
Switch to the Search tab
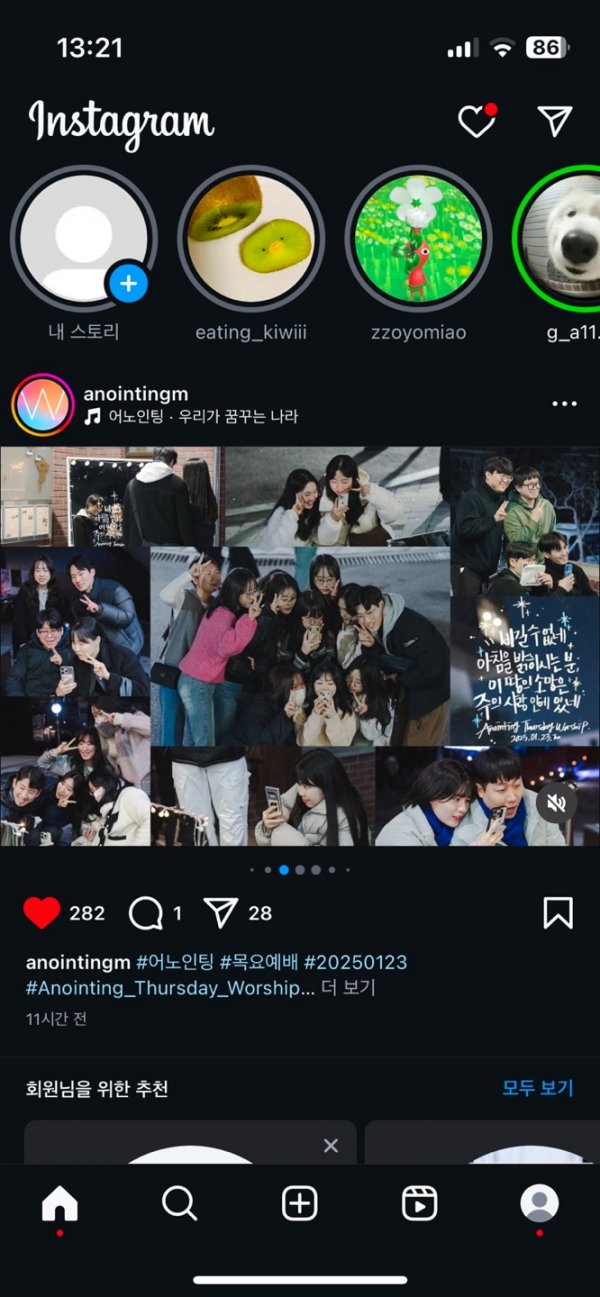180,1204
